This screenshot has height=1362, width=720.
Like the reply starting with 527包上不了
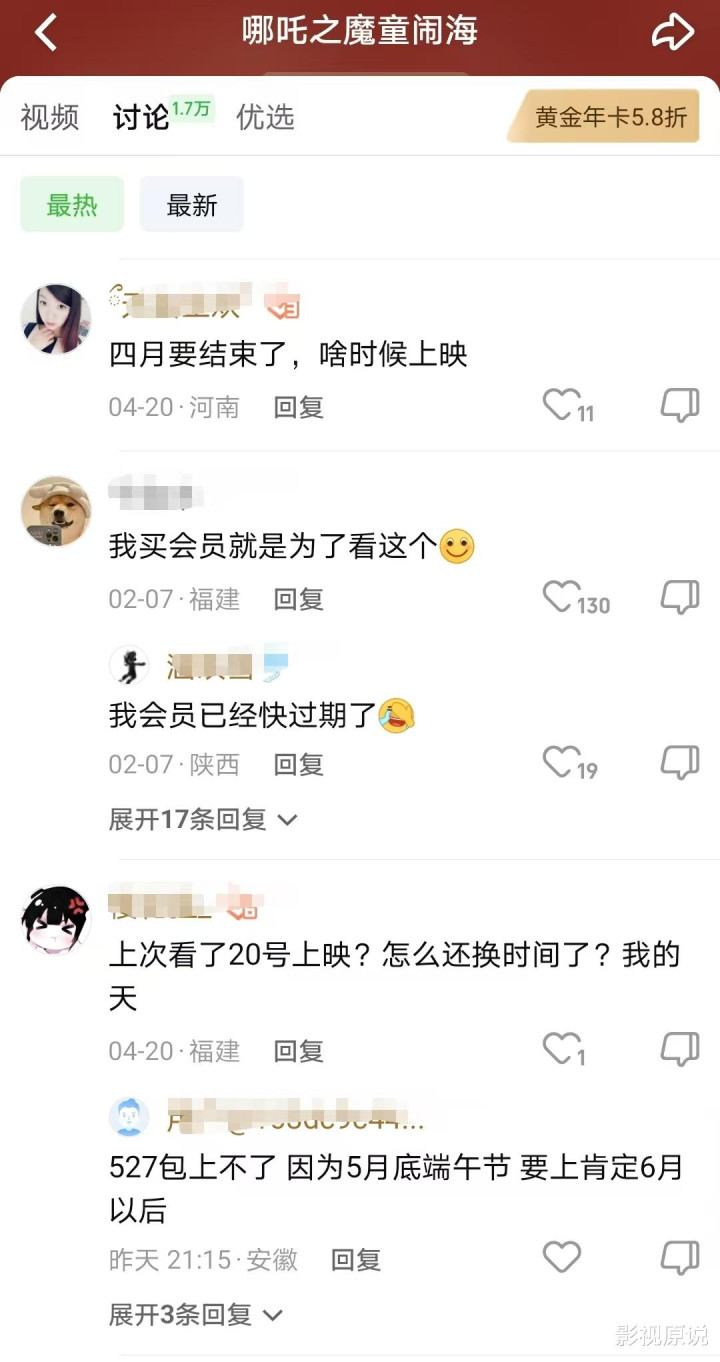tap(561, 1258)
